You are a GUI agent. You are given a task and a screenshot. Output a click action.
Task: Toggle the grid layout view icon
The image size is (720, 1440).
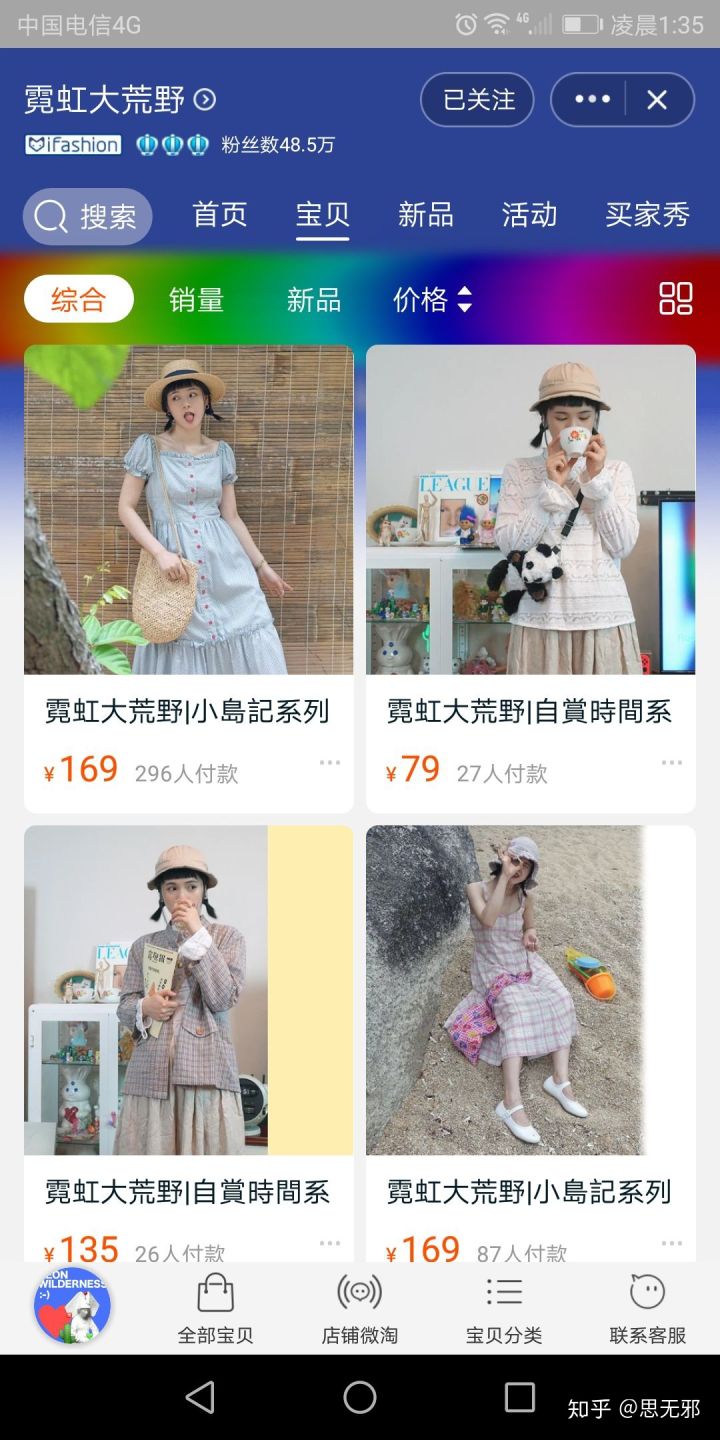click(675, 299)
